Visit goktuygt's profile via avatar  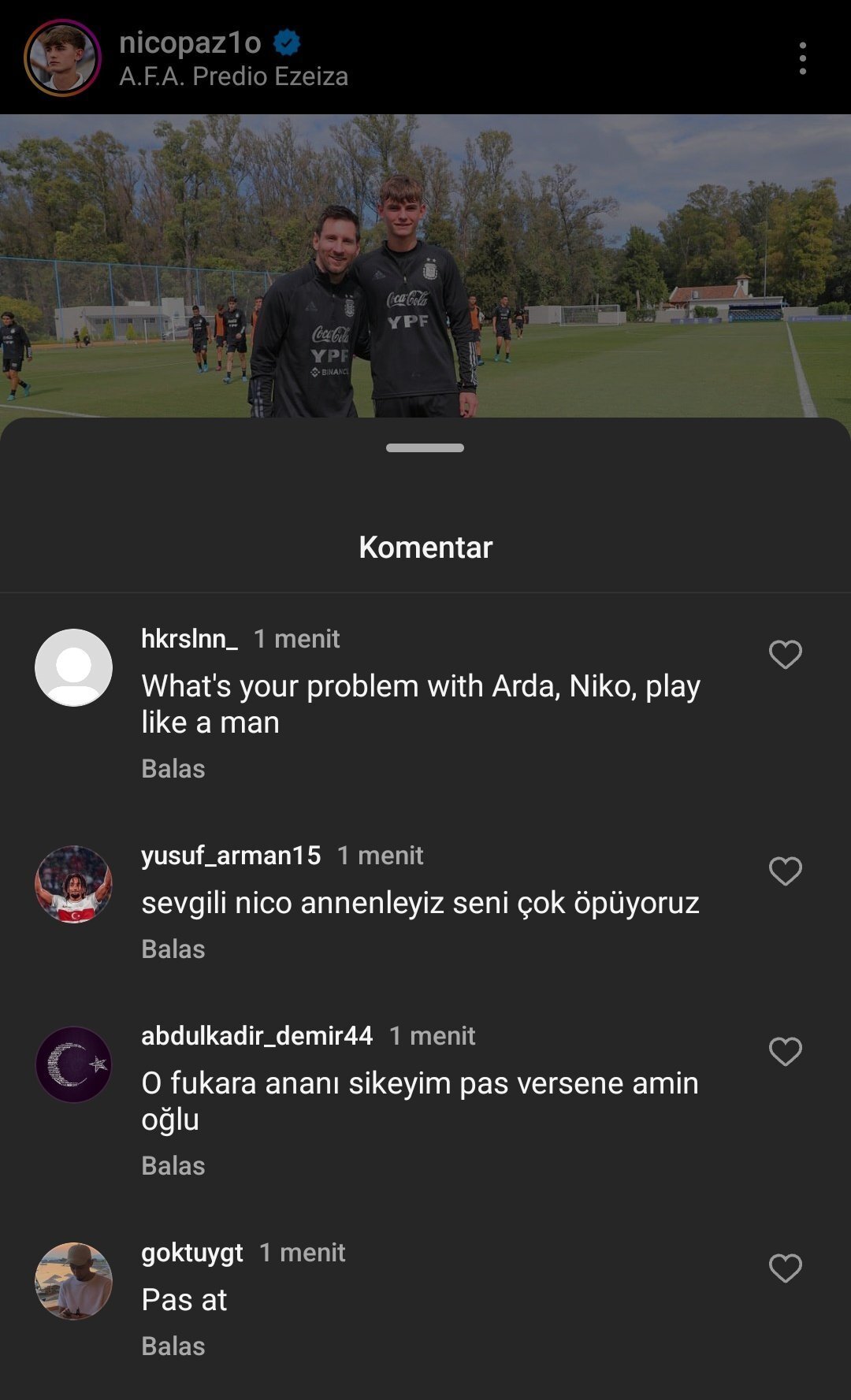pos(73,1281)
